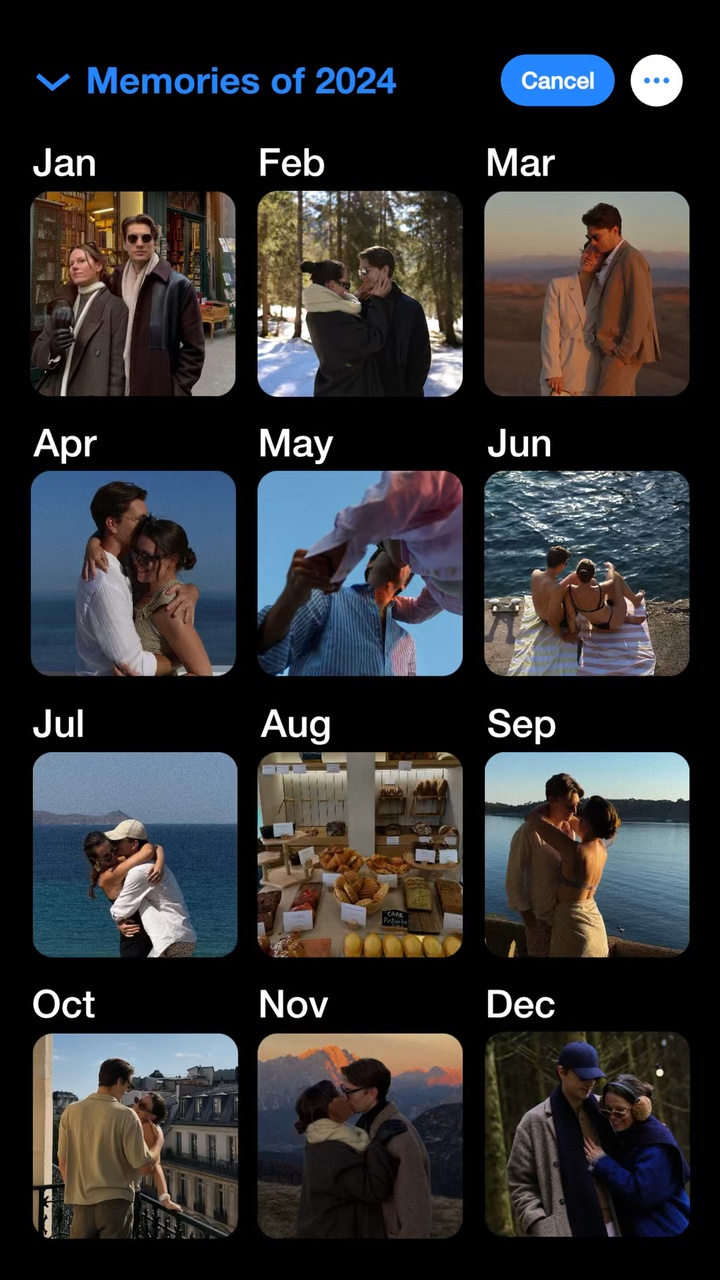The width and height of the screenshot is (720, 1280).
Task: Open the Jul memory photo
Action: (135, 855)
